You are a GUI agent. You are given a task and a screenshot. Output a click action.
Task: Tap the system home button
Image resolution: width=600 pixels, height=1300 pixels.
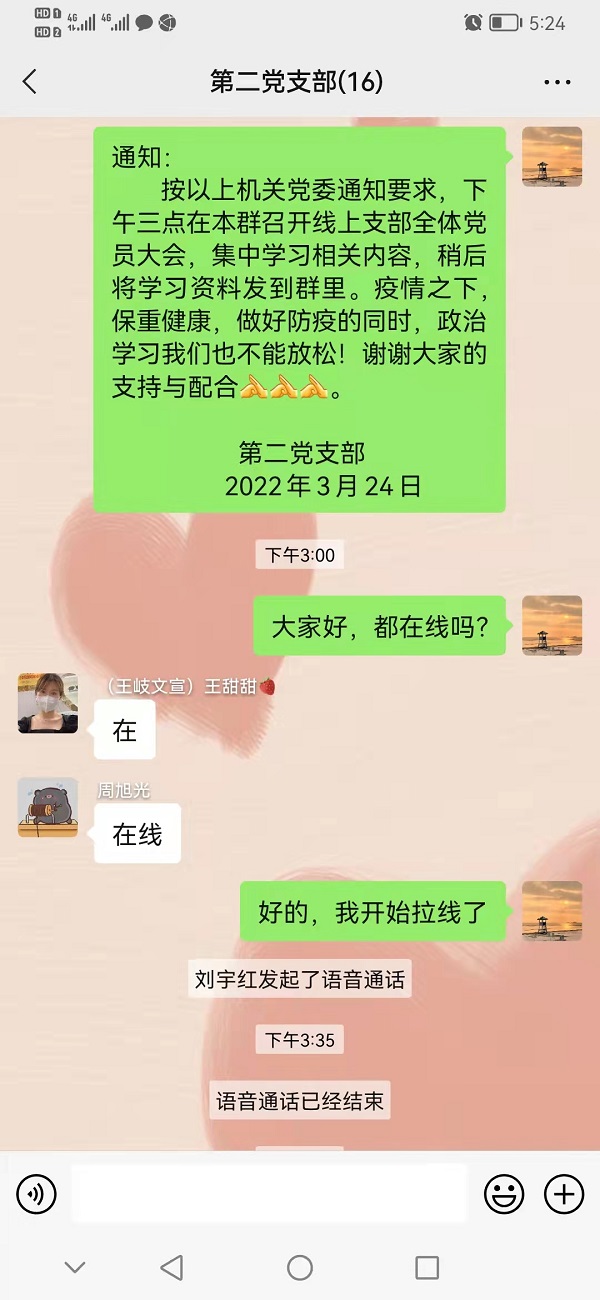300,1268
